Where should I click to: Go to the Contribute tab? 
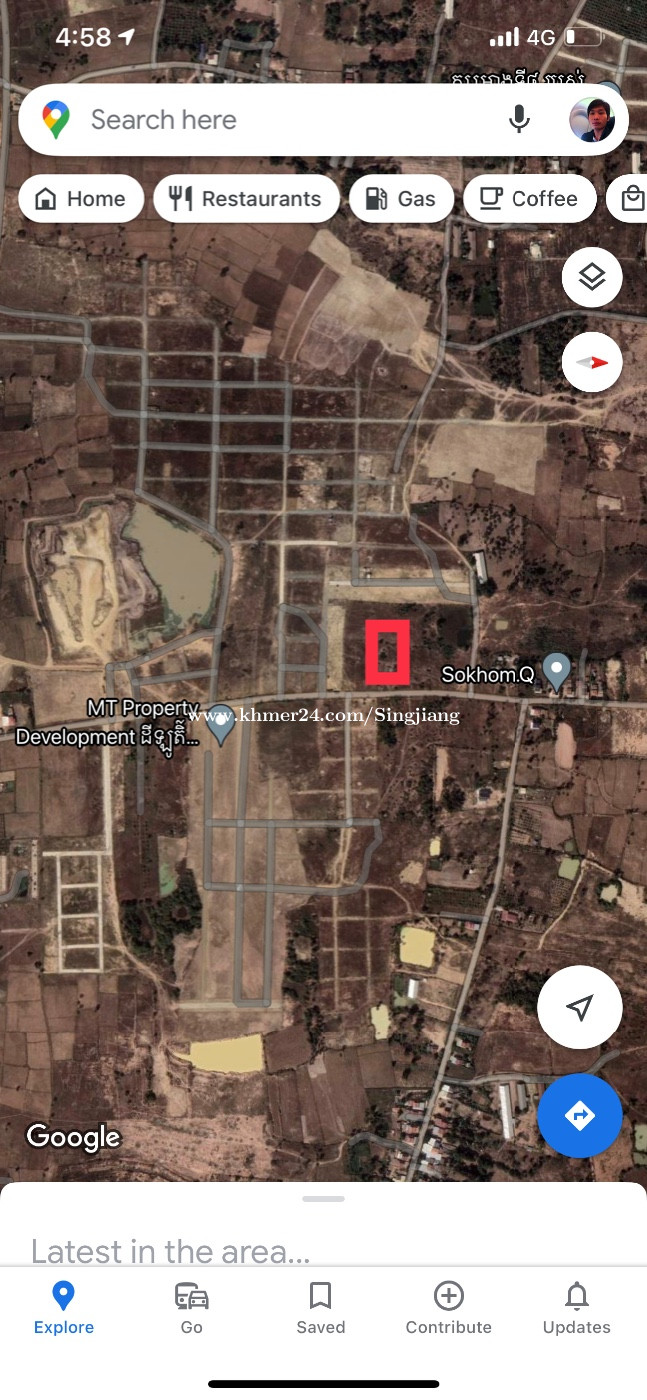448,1308
